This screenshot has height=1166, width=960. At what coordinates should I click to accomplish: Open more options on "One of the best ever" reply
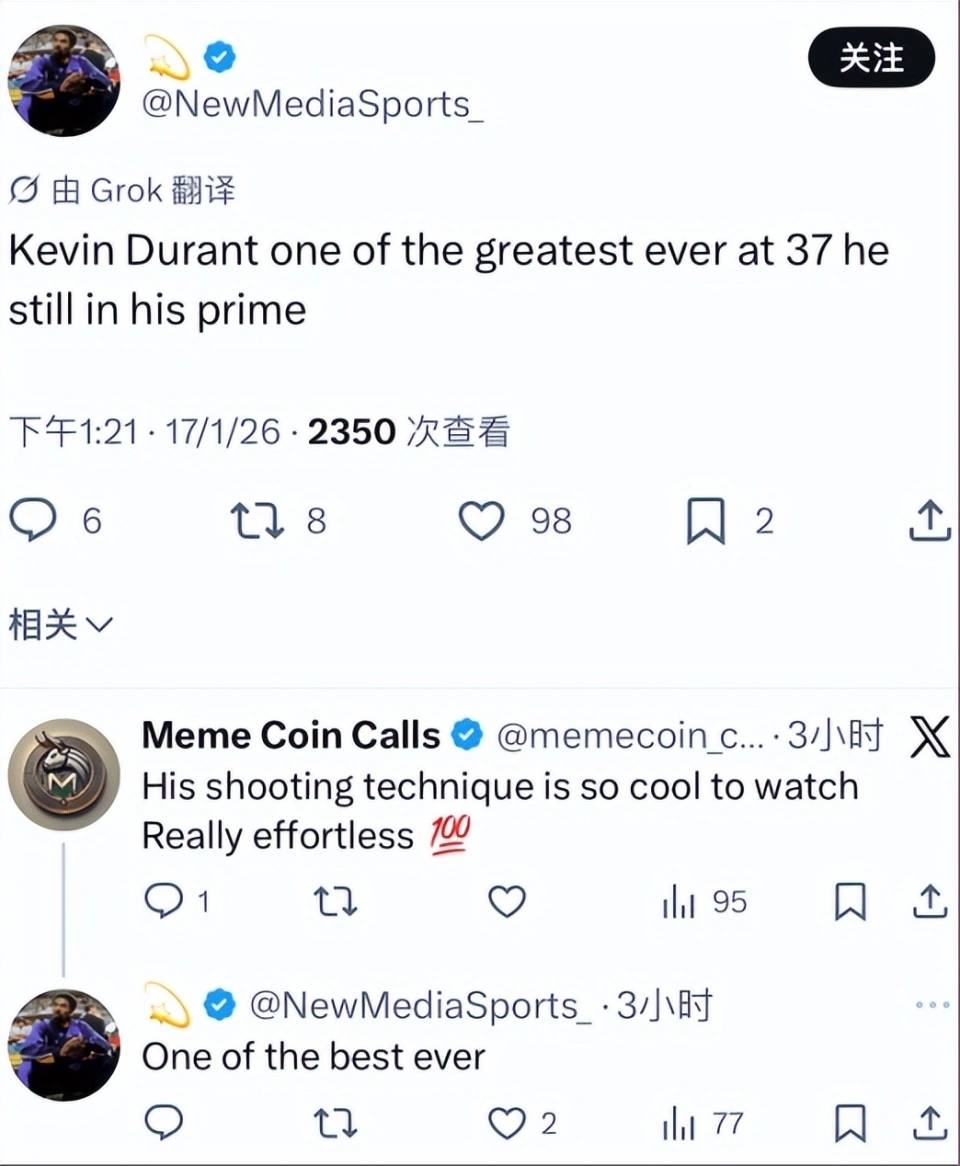coord(931,1005)
